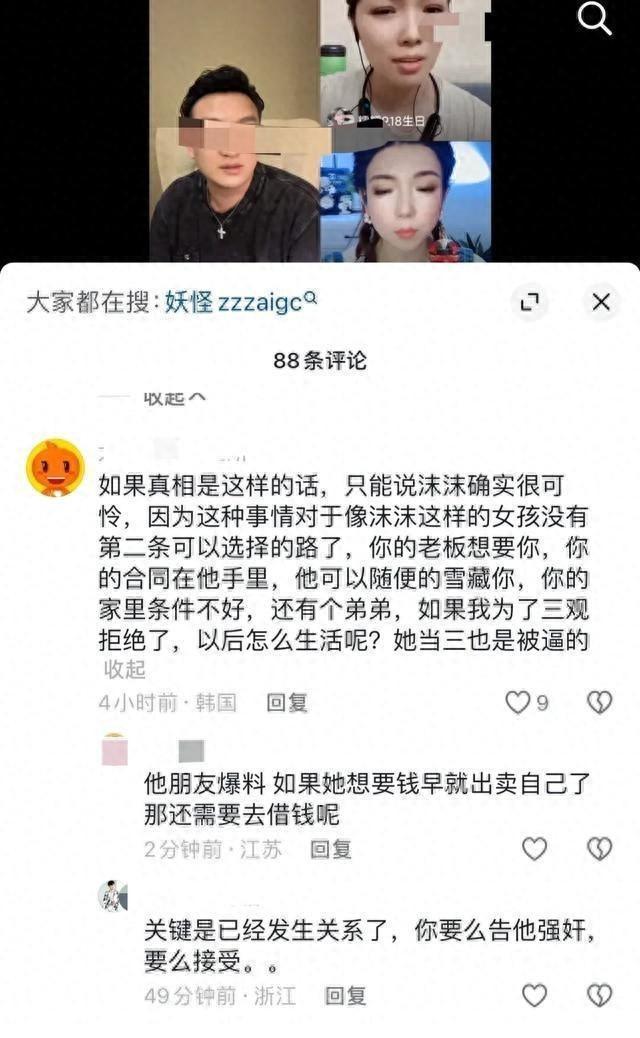
Task: Open the search icon above the video
Action: point(595,18)
